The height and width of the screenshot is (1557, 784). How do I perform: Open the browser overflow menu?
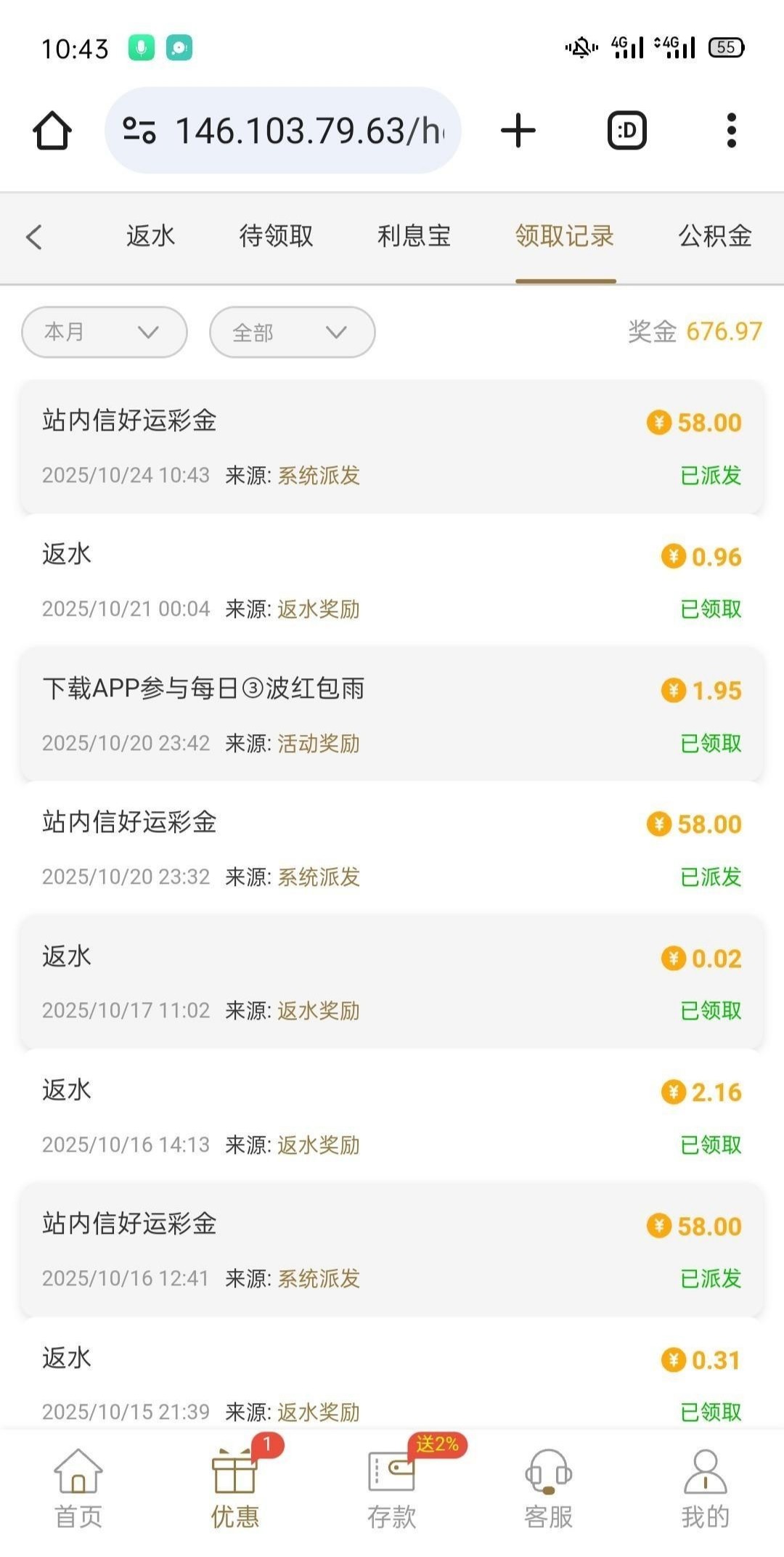click(x=731, y=131)
